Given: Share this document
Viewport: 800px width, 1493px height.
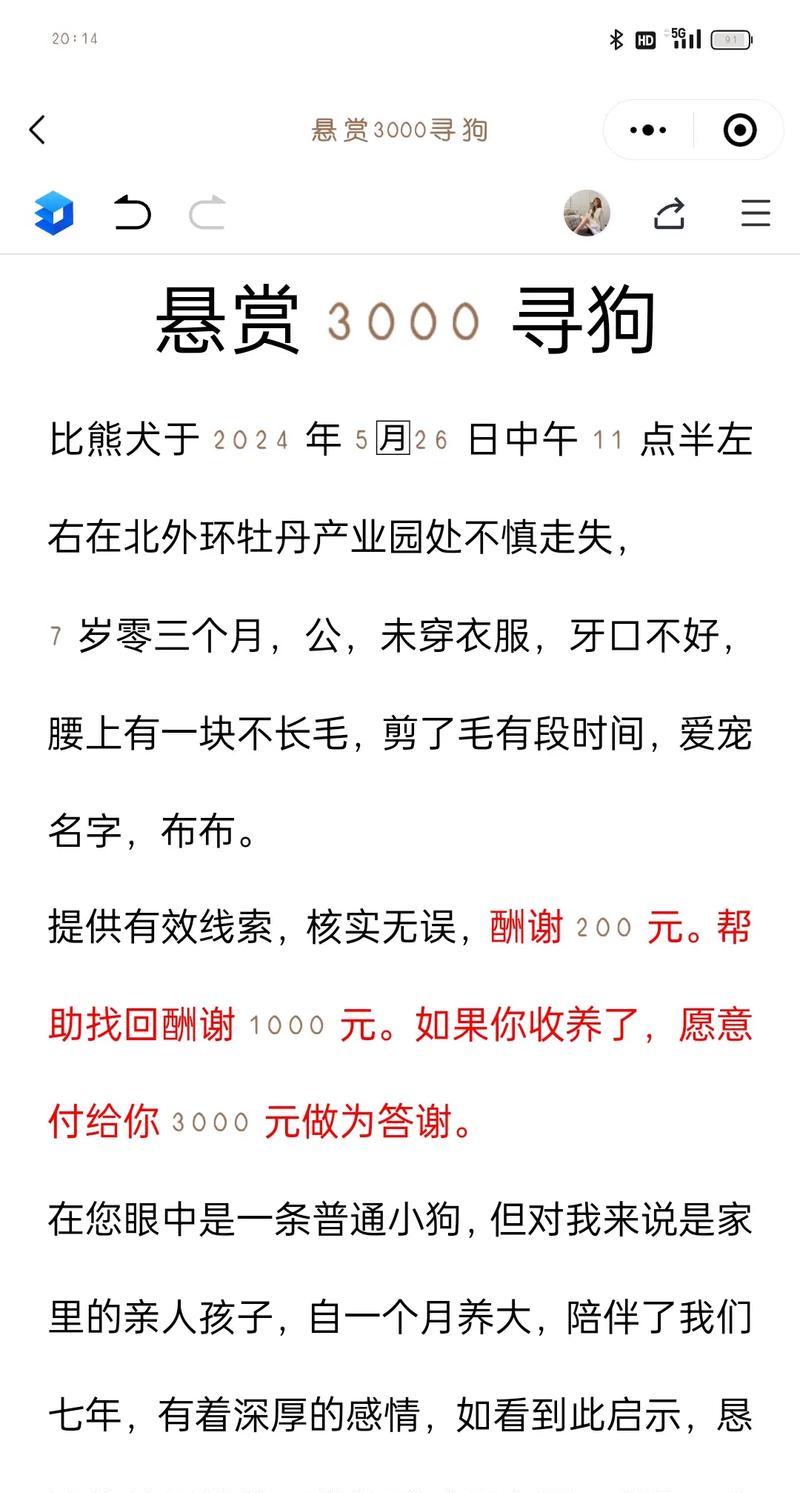Looking at the screenshot, I should 670,213.
